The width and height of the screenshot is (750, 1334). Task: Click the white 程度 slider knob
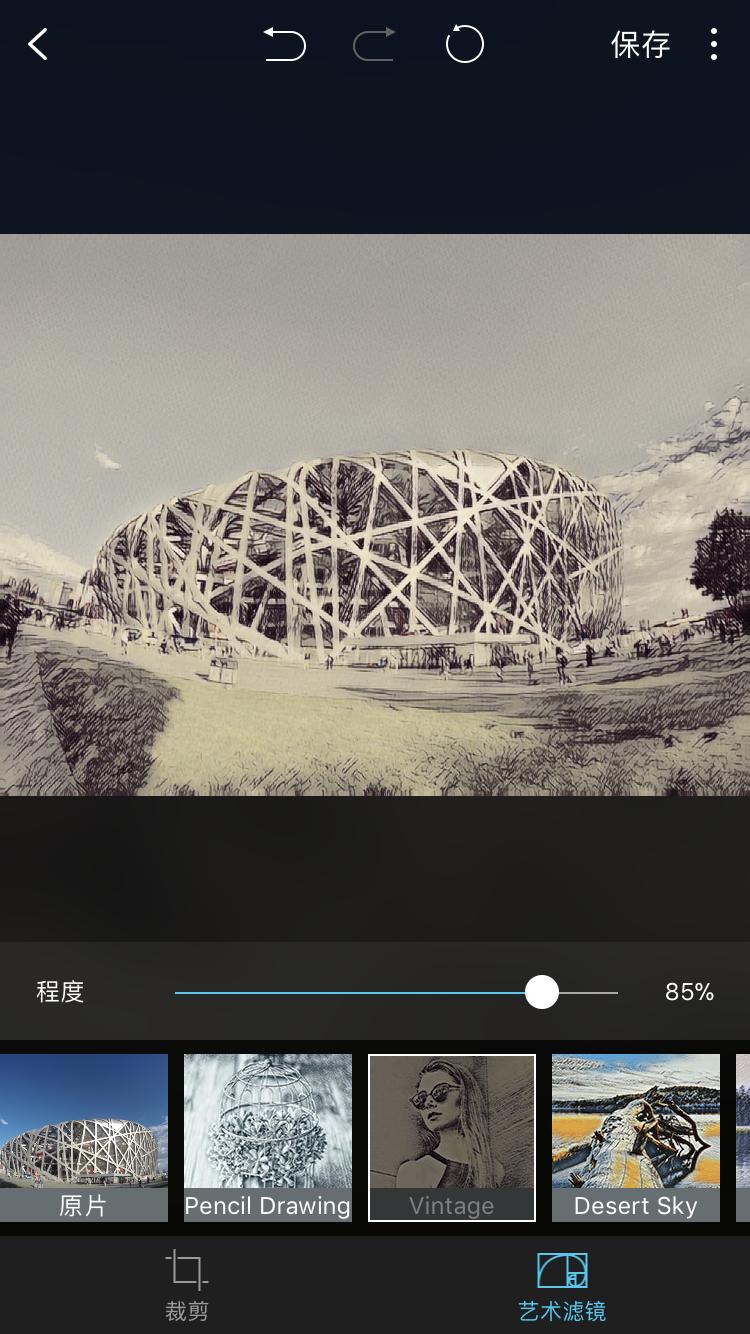543,992
